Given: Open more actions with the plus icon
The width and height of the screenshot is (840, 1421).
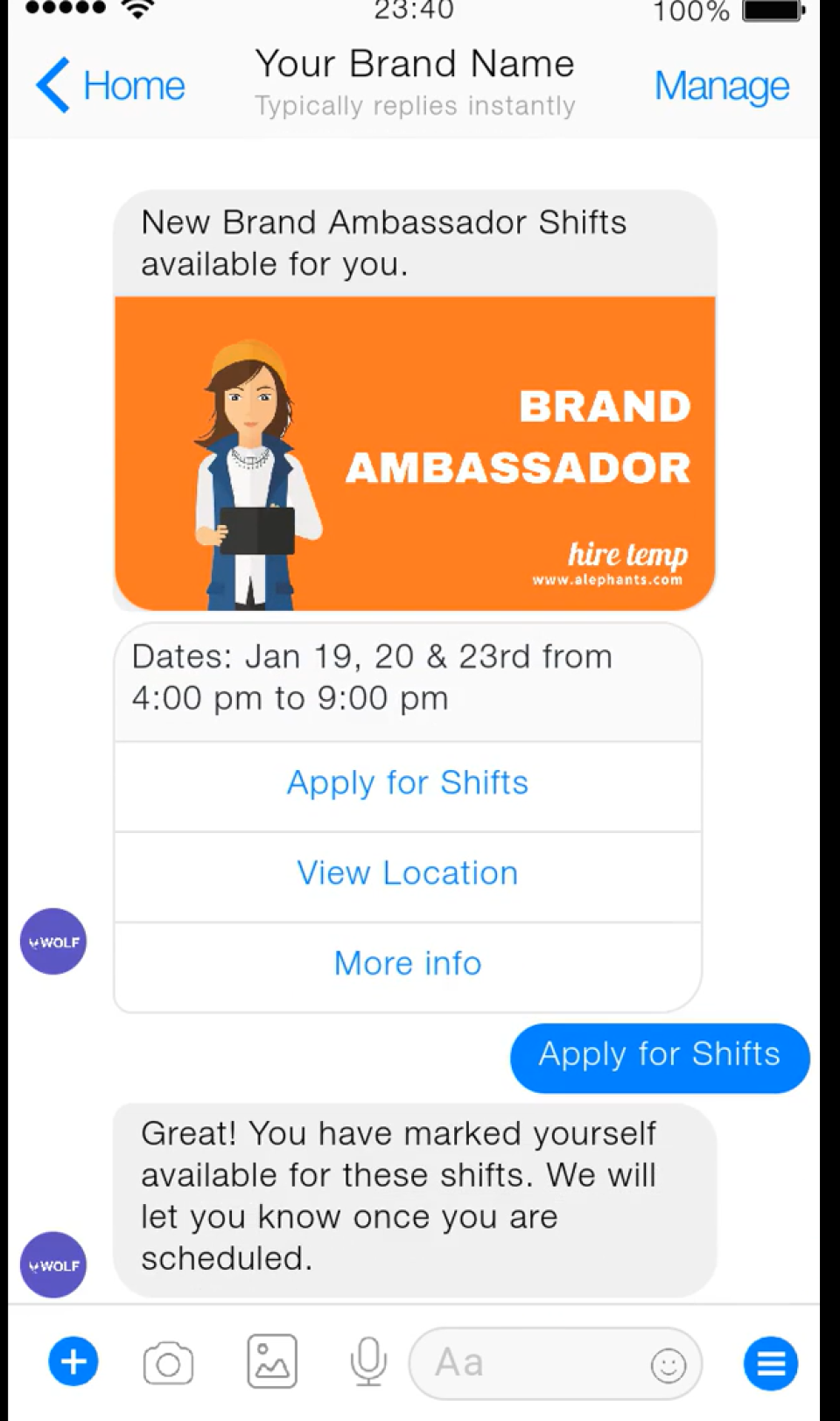Looking at the screenshot, I should point(73,1361).
